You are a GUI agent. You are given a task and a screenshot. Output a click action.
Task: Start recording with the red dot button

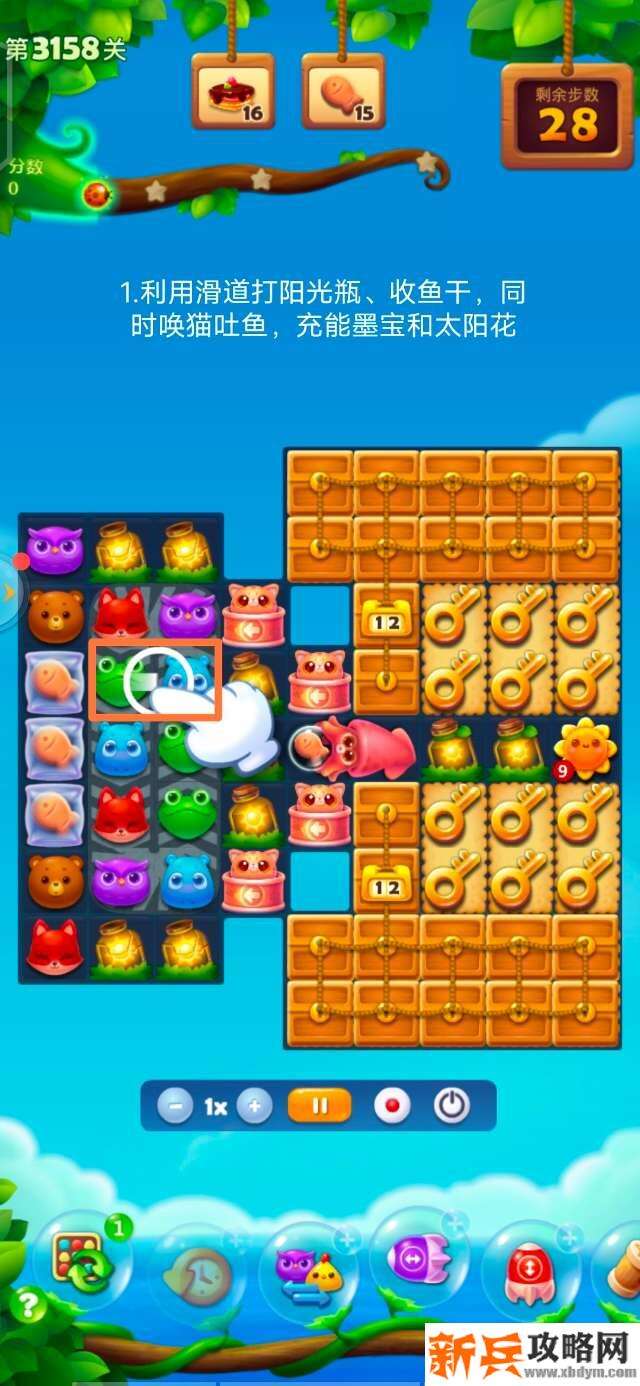(x=392, y=1106)
